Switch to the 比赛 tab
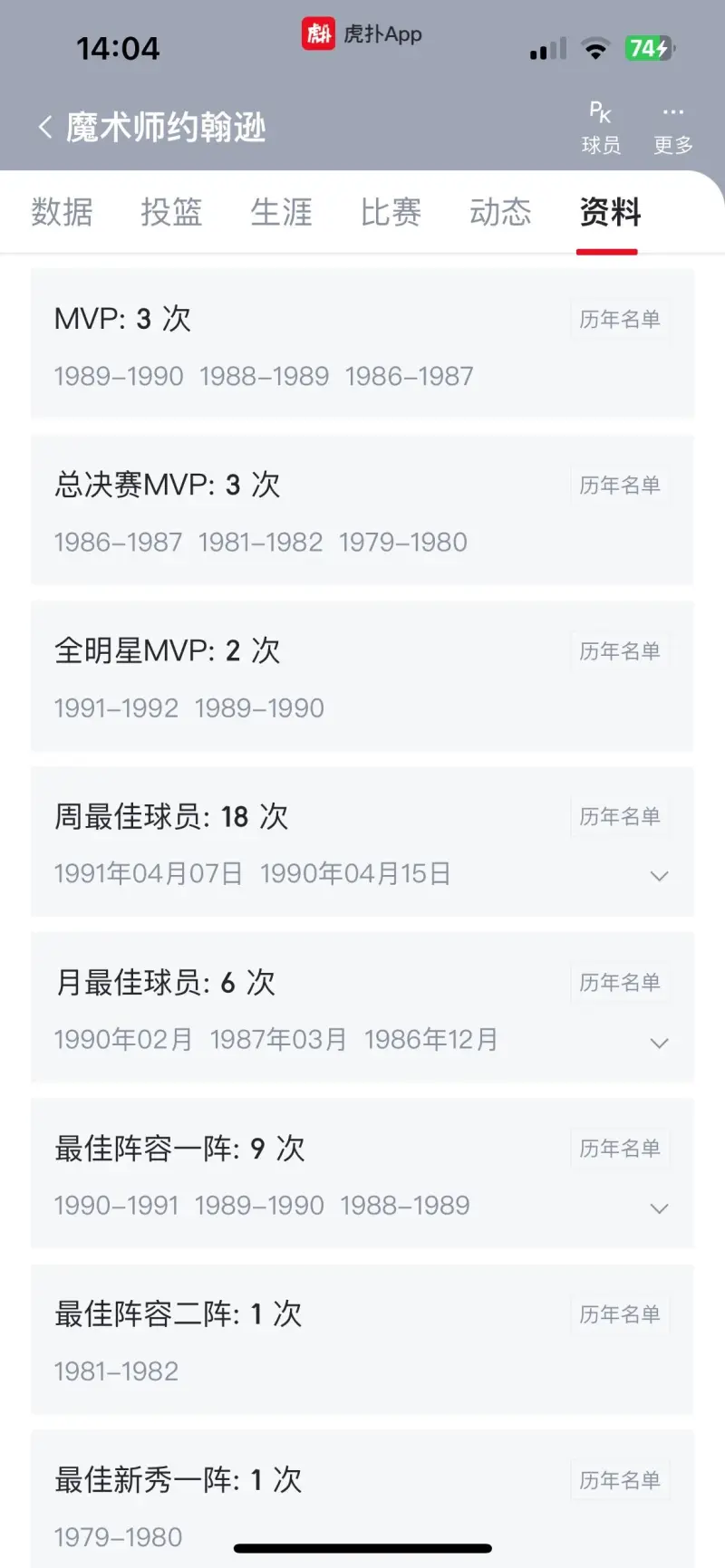Screen dimensions: 725x1568 pyautogui.click(x=391, y=212)
